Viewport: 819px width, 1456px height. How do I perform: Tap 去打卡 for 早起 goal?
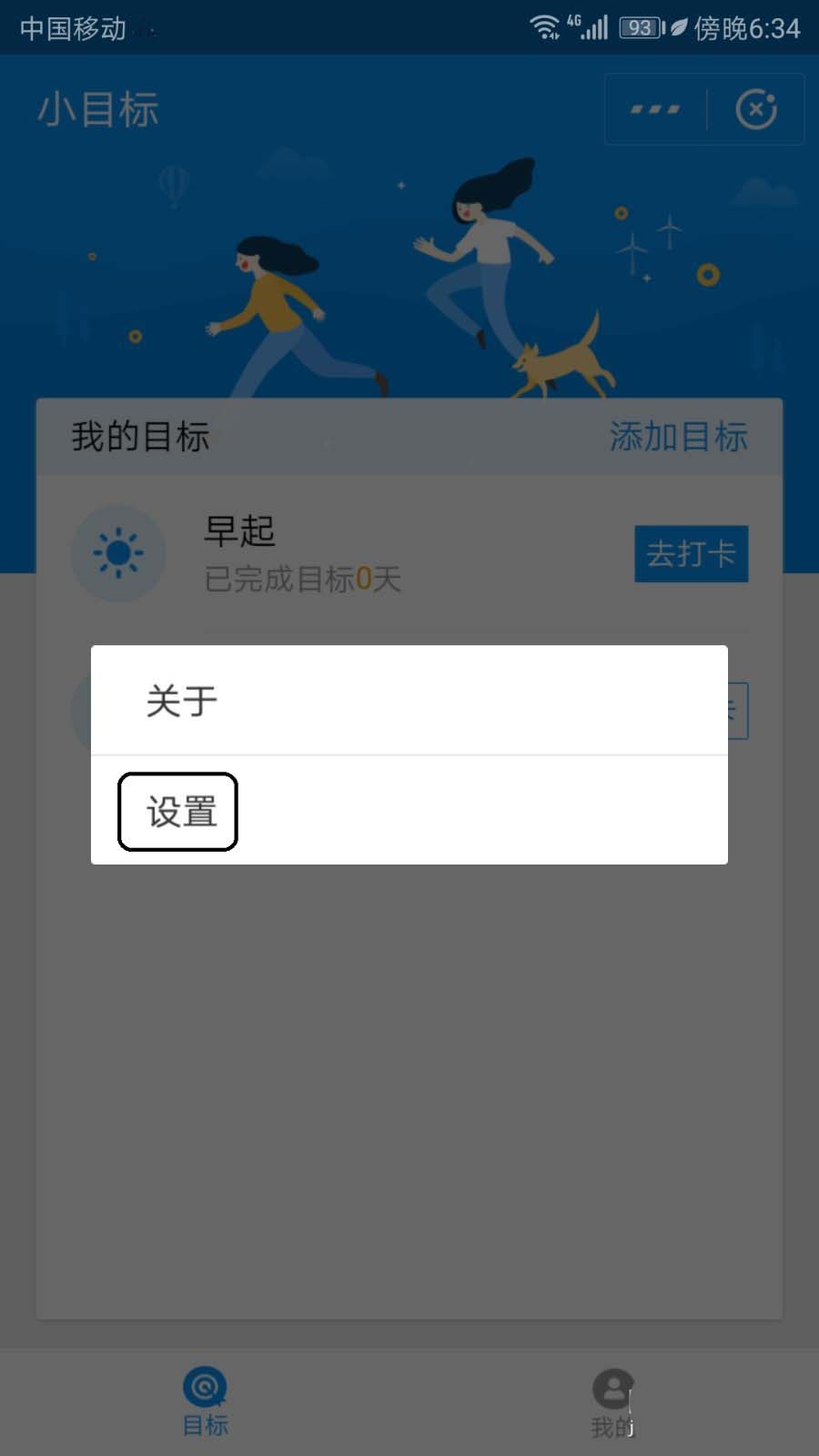pos(691,553)
